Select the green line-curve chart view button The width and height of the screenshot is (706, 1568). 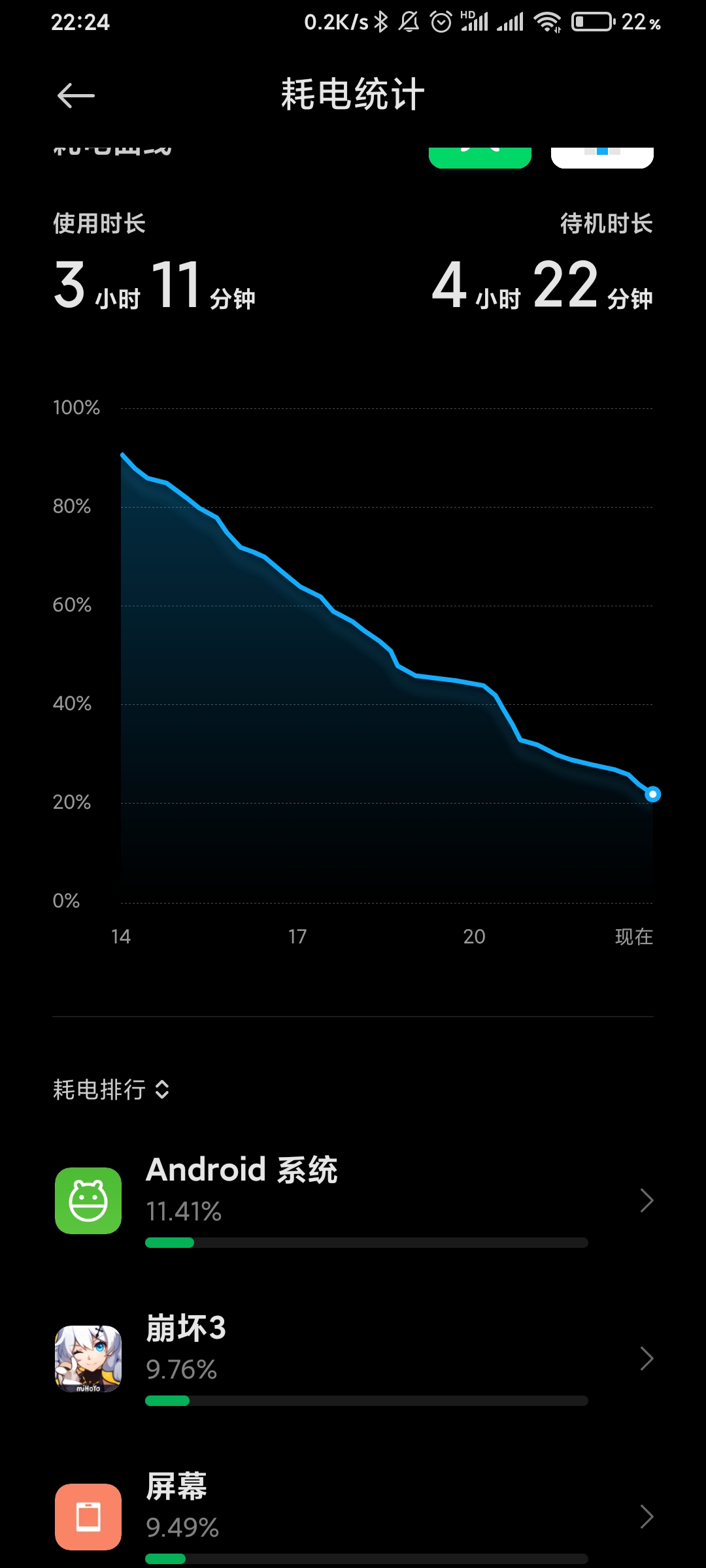(480, 157)
